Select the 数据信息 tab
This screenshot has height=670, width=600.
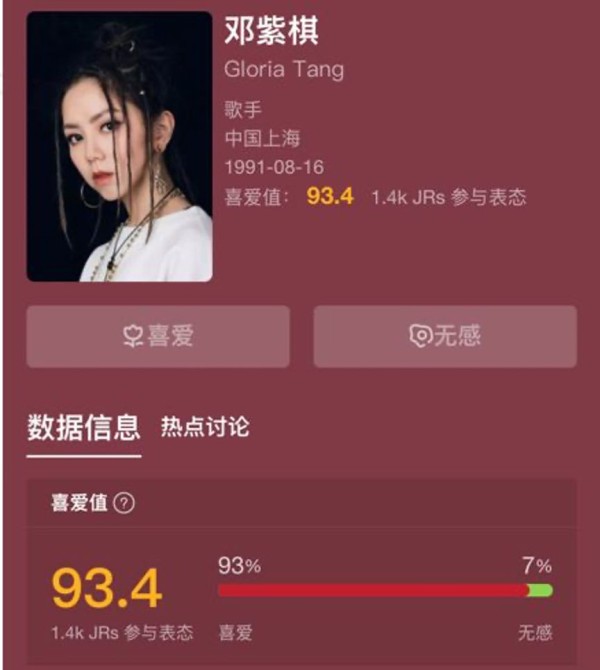[84, 428]
